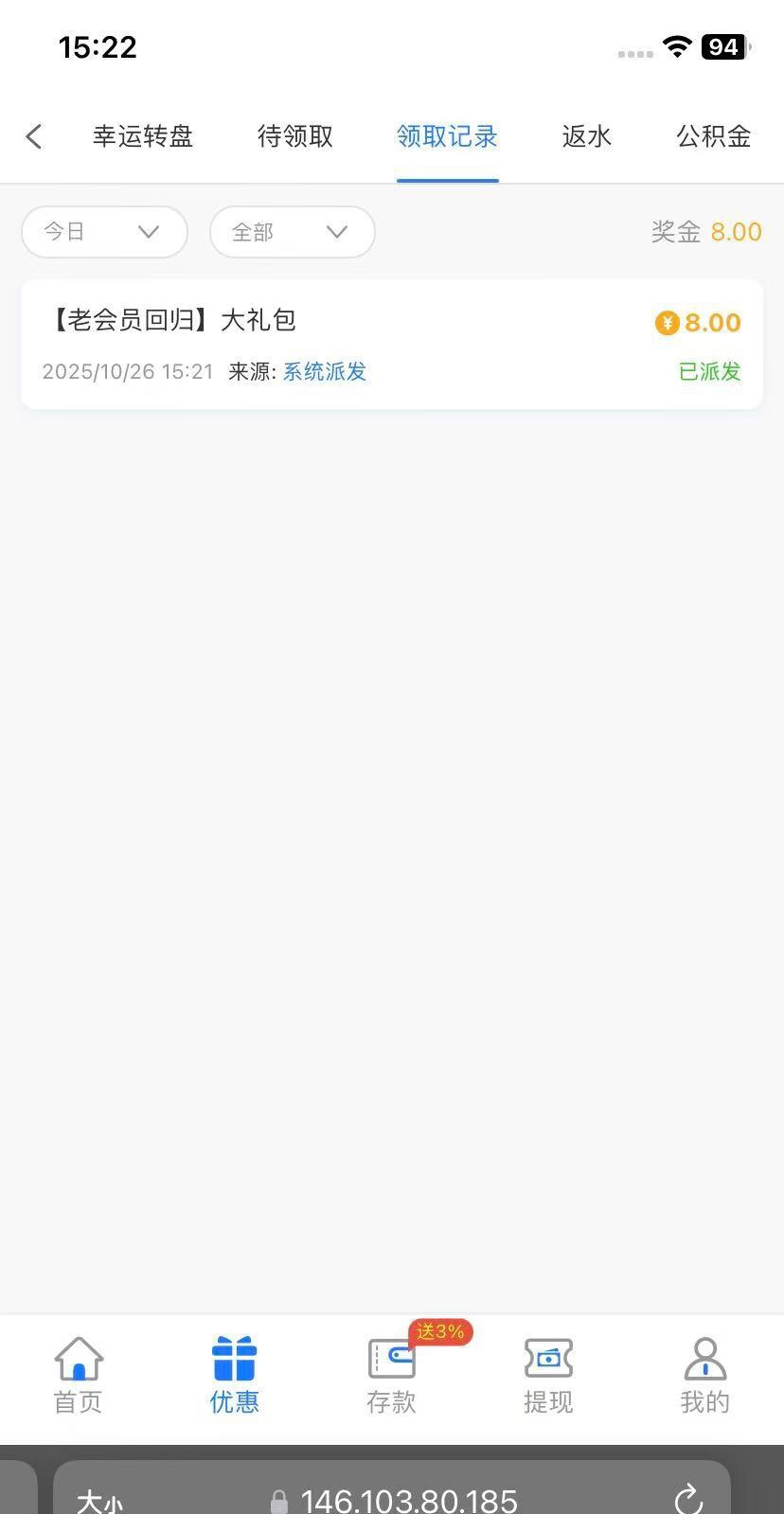Open the 【老会员回归】大礼包 record
The width and height of the screenshot is (784, 1514).
[391, 344]
